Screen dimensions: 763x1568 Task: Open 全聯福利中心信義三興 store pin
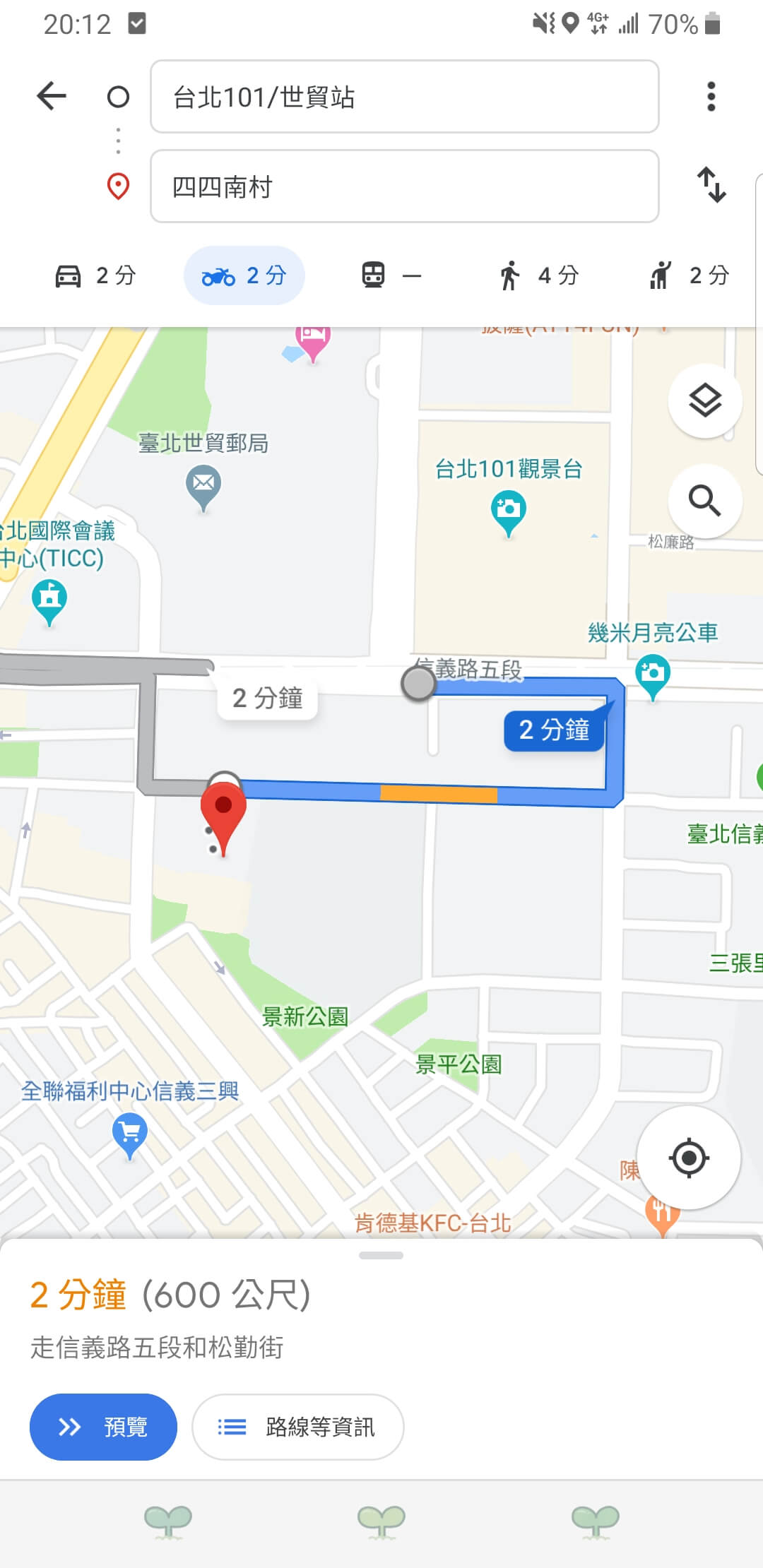(x=130, y=1132)
